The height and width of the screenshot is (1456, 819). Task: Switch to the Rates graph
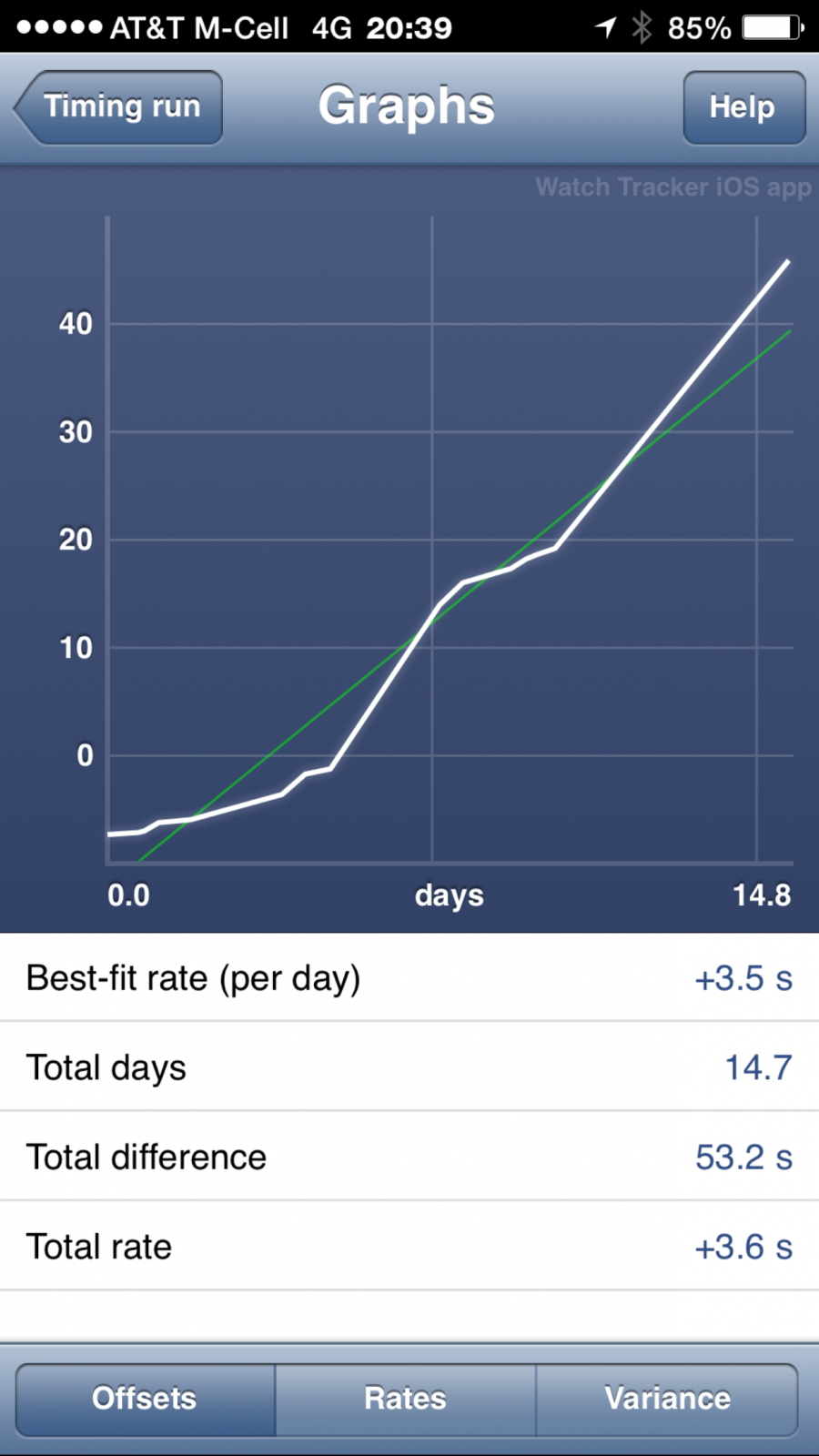[x=406, y=1399]
